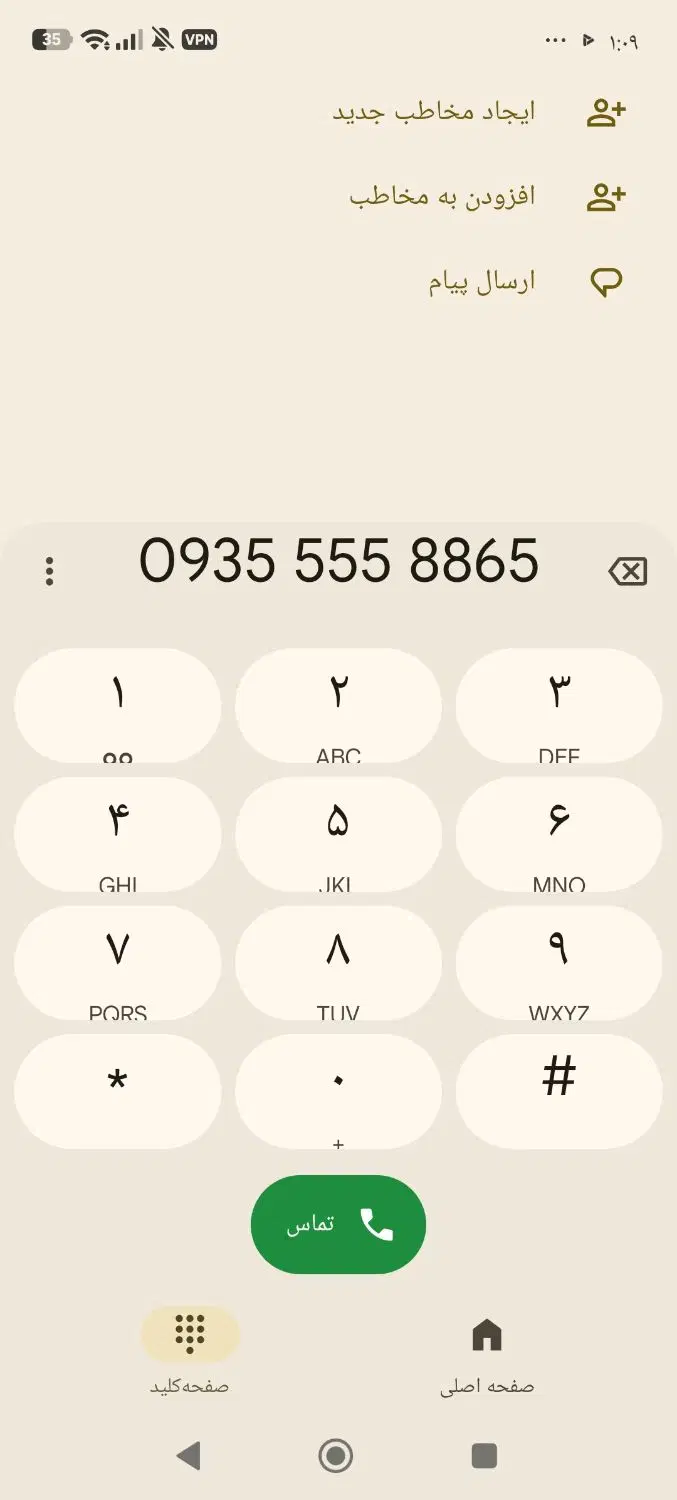The width and height of the screenshot is (677, 1500).
Task: Open 'ارسال پیام' to send a message
Action: pos(338,282)
